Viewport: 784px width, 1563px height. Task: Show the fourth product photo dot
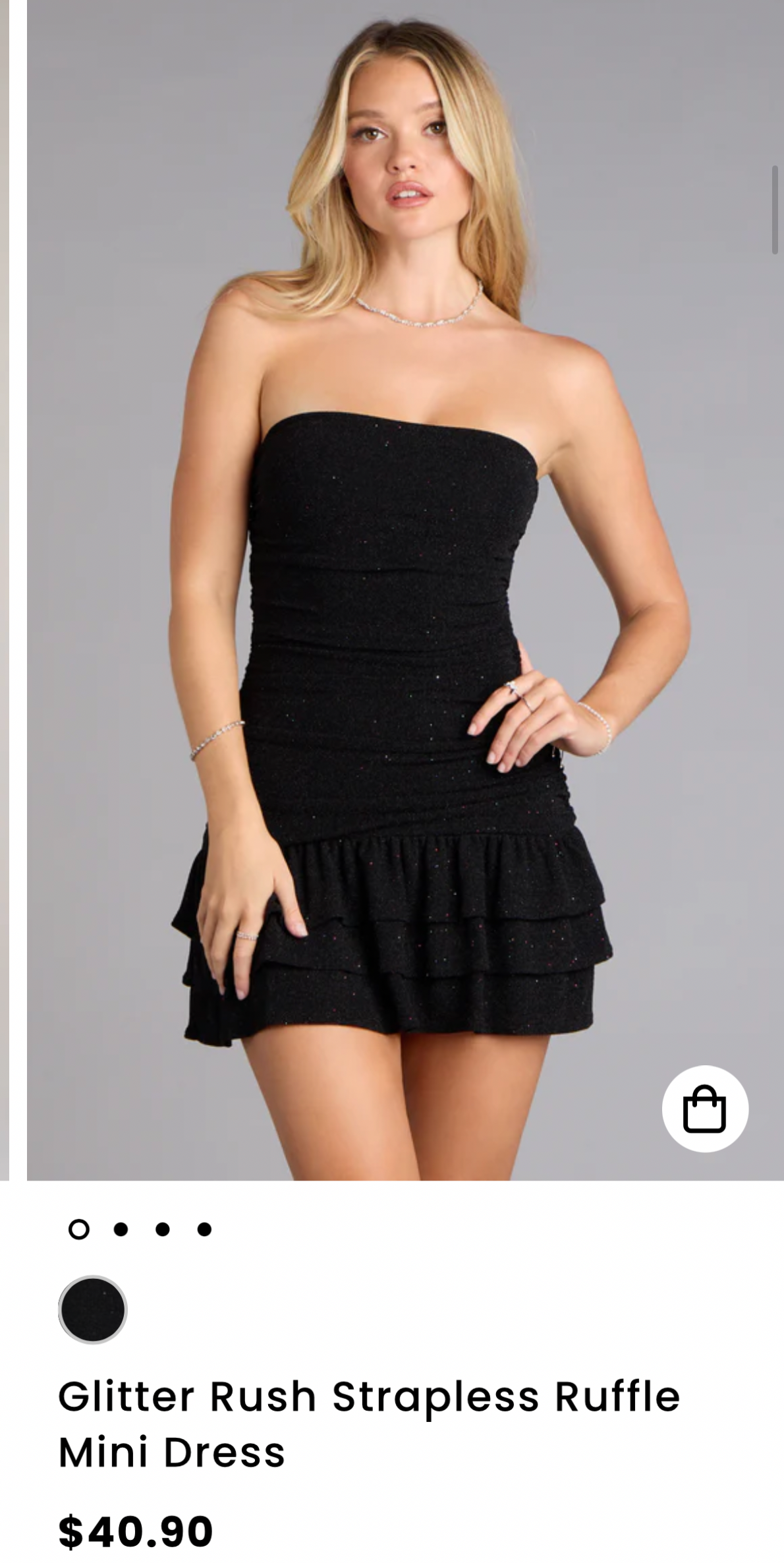[204, 1229]
